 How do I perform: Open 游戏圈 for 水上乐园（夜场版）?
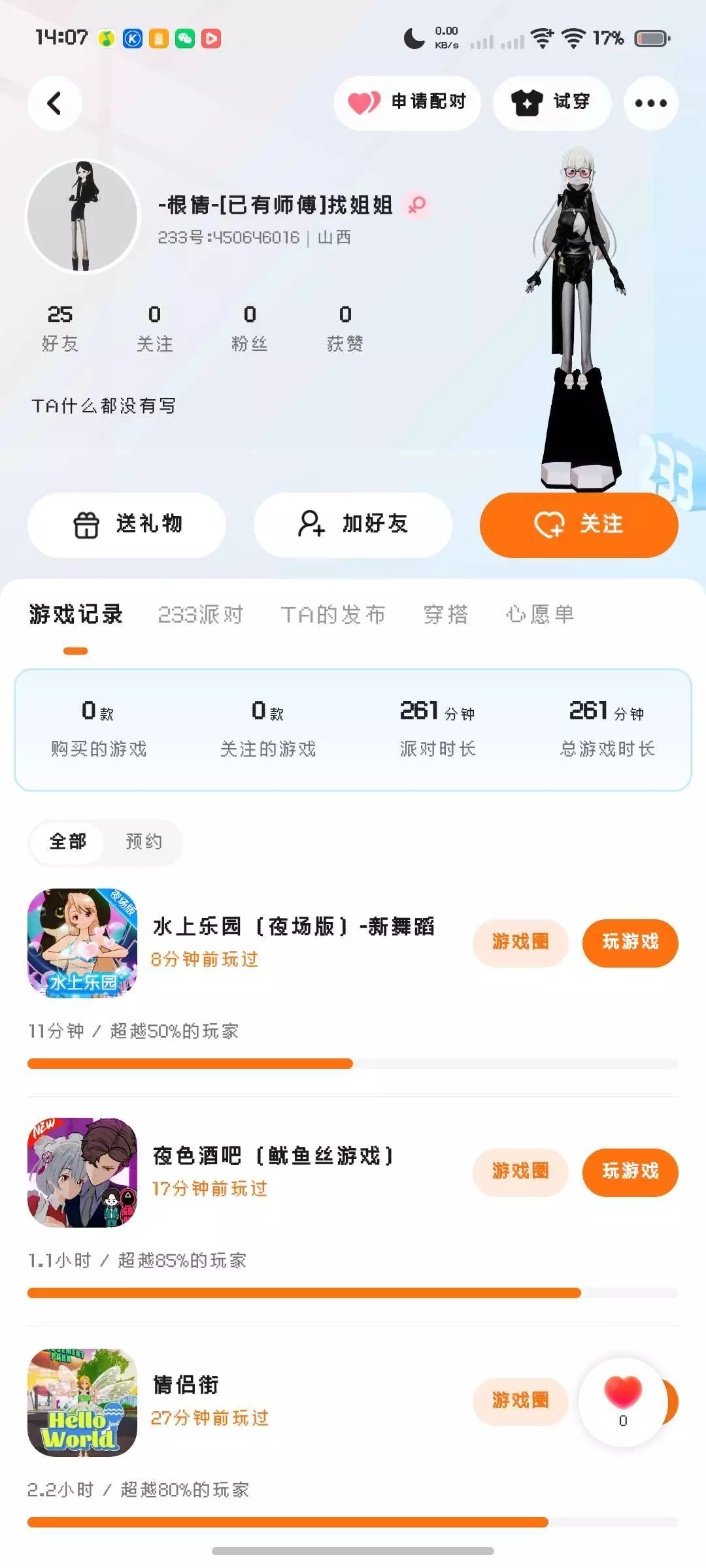click(x=520, y=942)
